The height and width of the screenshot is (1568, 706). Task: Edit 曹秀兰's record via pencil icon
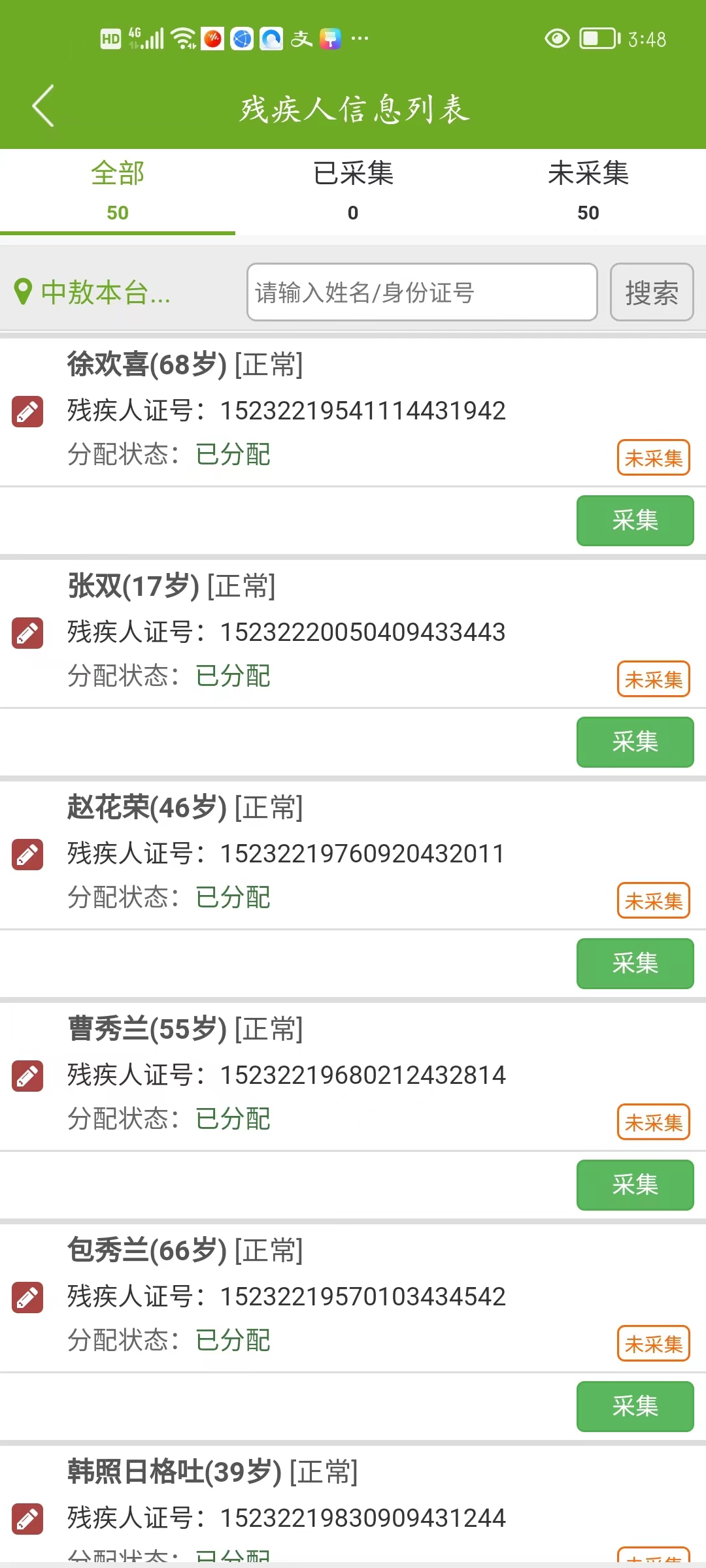[x=27, y=1076]
